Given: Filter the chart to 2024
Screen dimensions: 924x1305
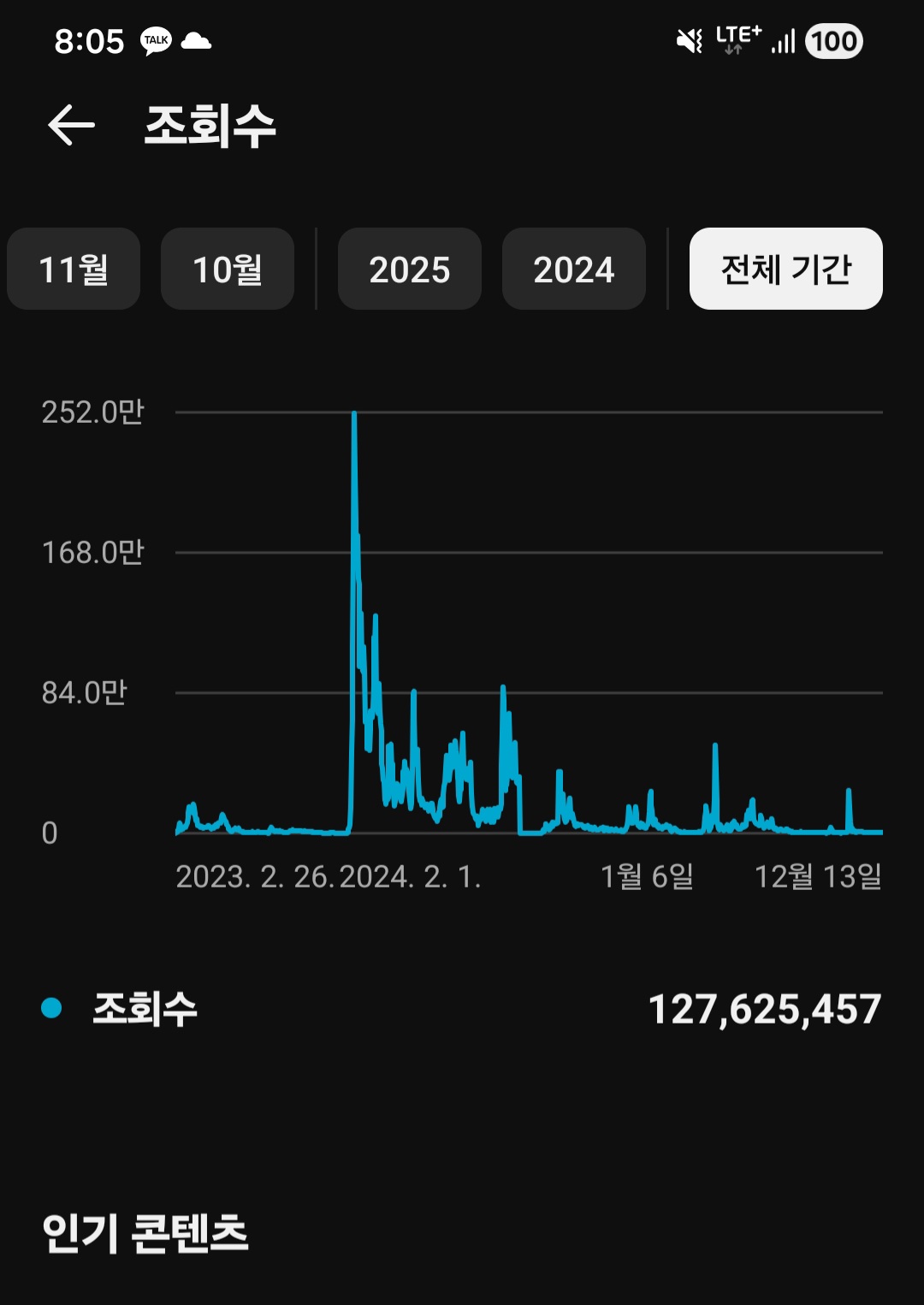Looking at the screenshot, I should click(573, 269).
